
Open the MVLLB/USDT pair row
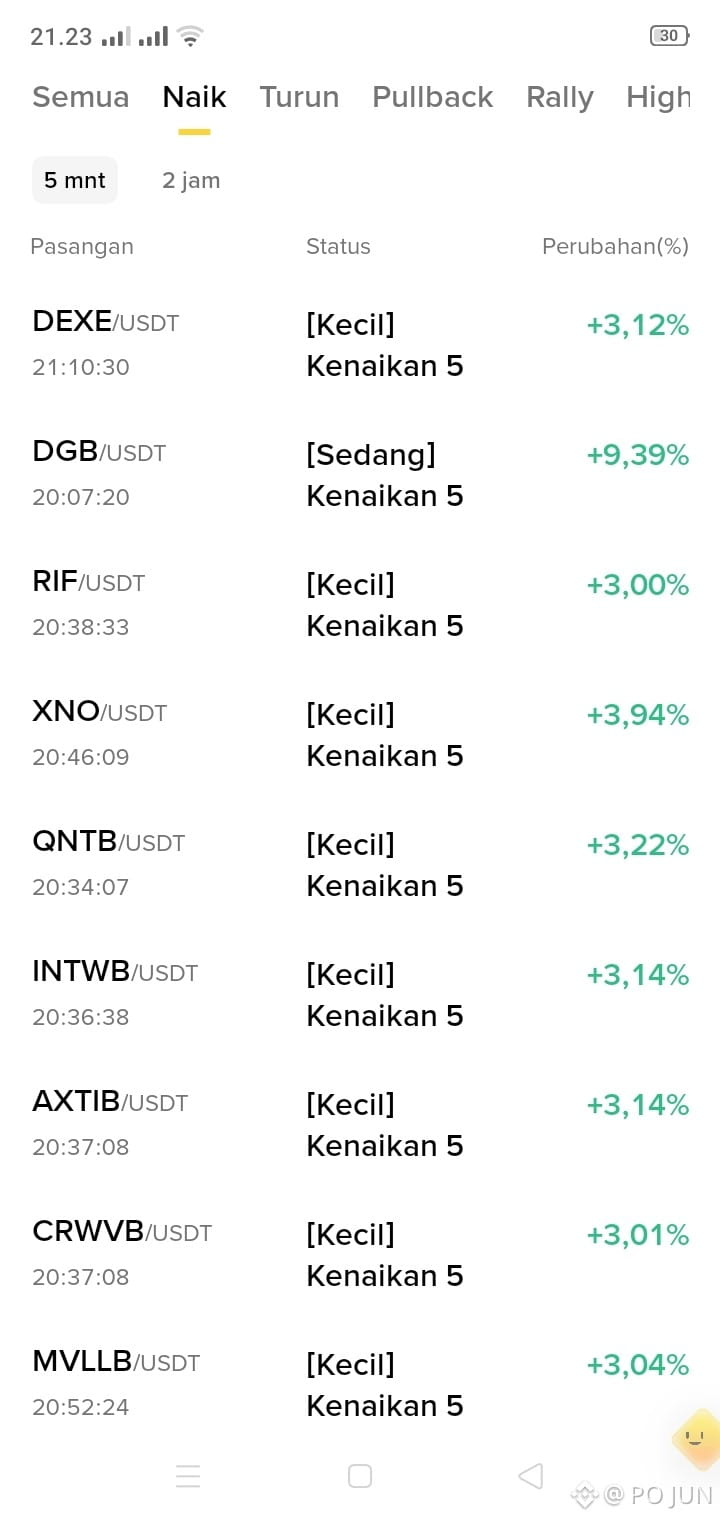point(360,1385)
